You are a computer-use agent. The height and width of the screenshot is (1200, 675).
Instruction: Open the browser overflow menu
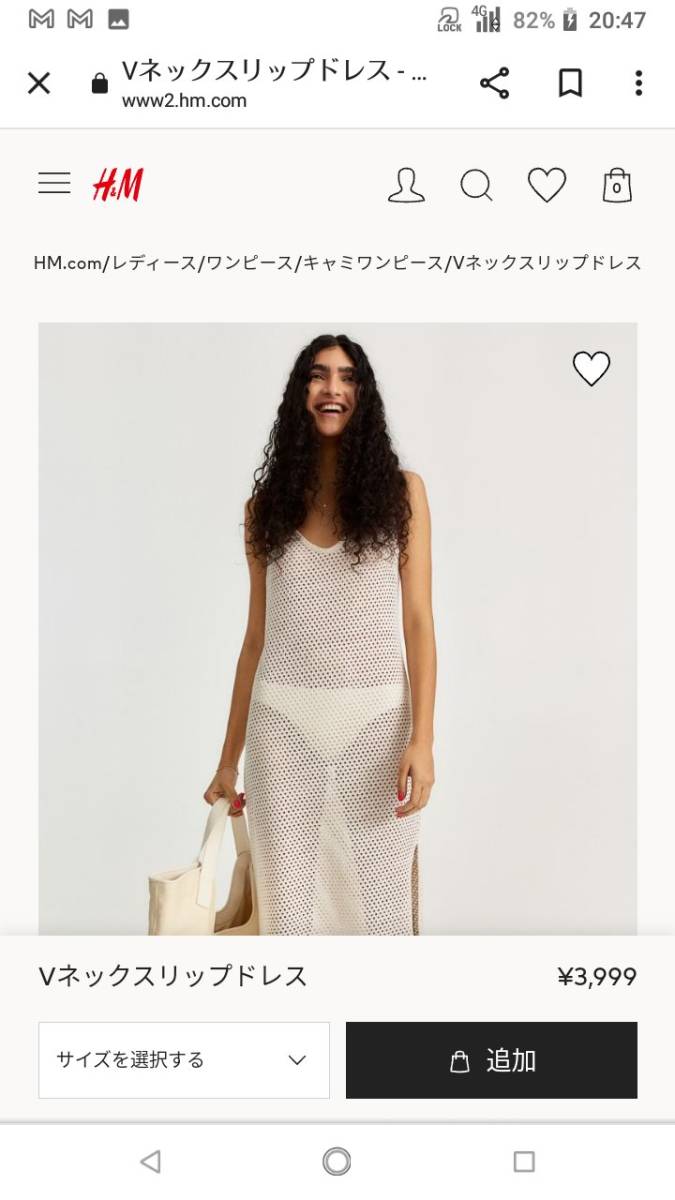point(638,84)
